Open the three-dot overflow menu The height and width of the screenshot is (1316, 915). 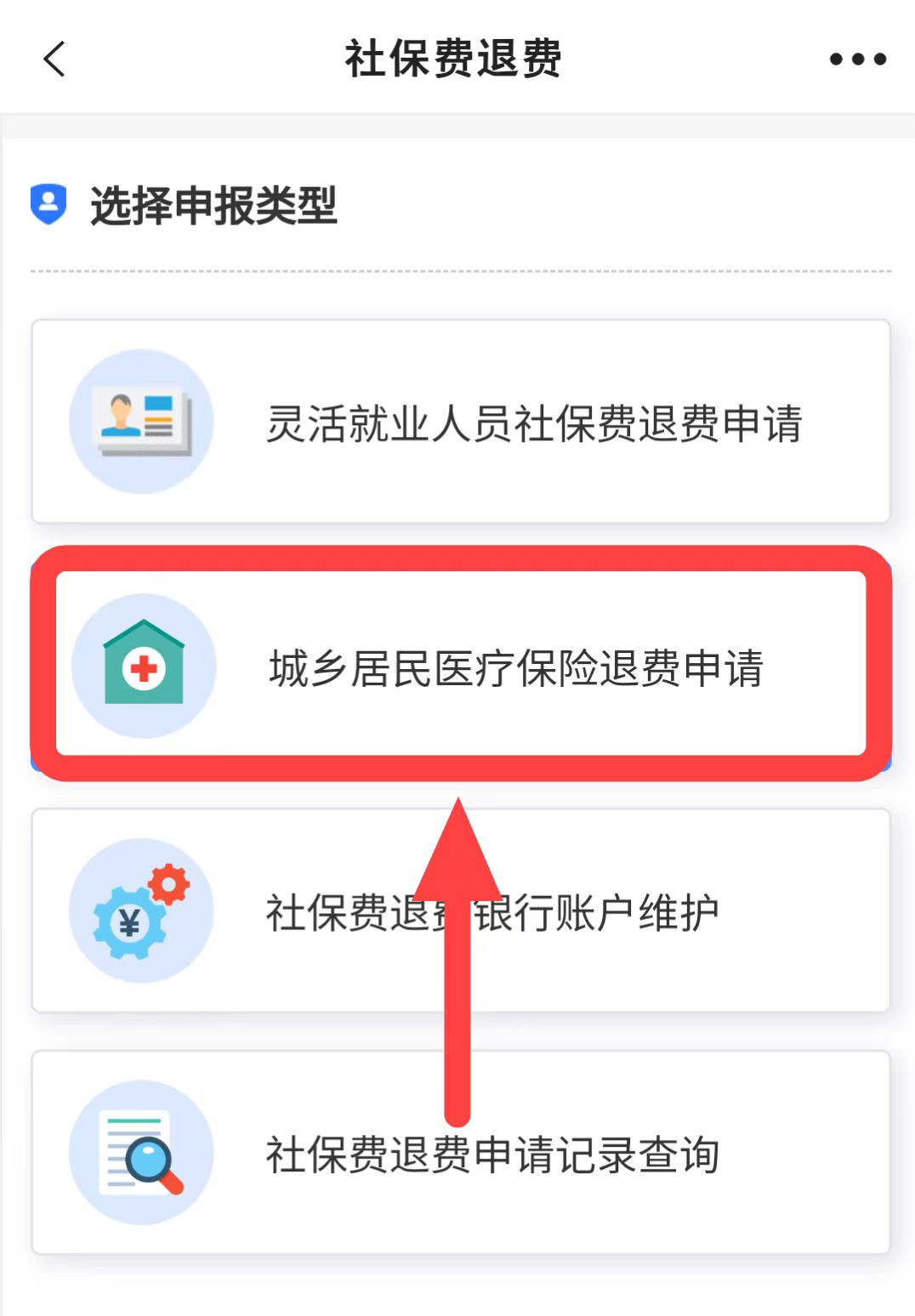[x=857, y=60]
